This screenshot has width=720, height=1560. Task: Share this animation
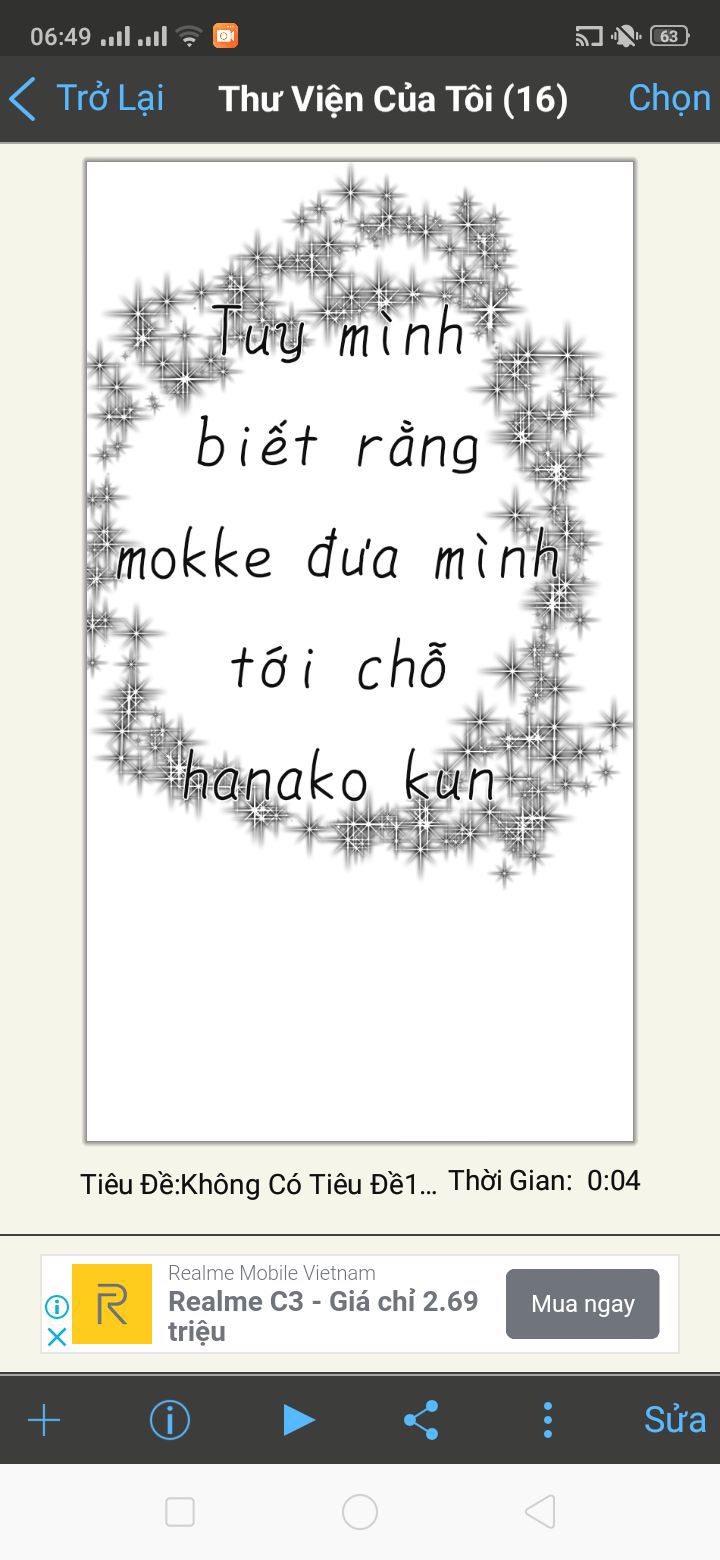tap(421, 1420)
